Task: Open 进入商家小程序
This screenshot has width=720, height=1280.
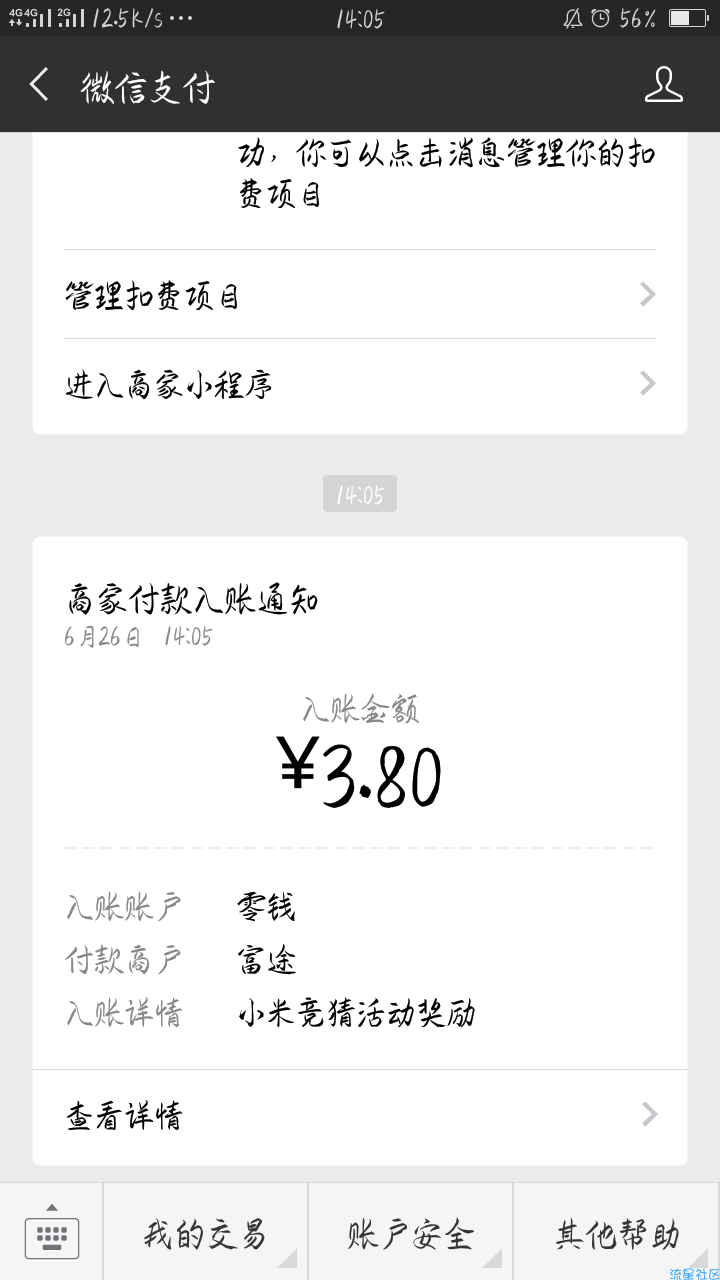Action: [360, 384]
